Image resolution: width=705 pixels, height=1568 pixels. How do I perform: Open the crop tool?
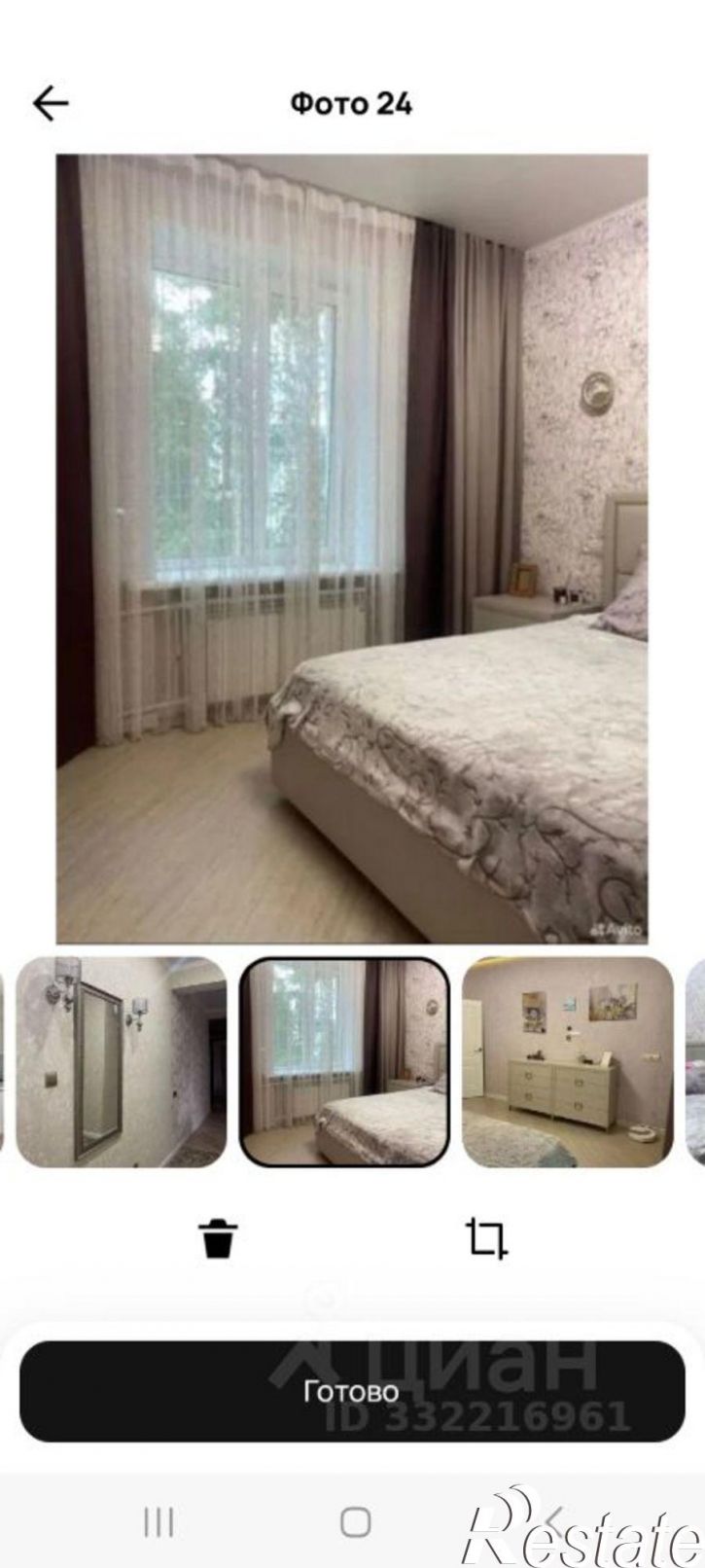tap(485, 1238)
